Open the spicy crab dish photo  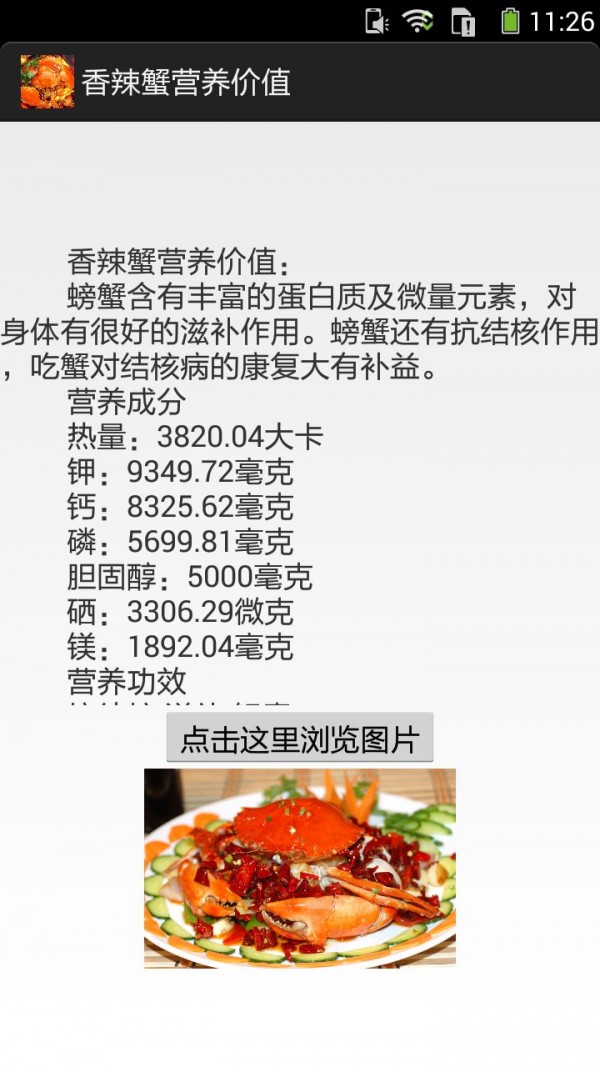coord(299,867)
